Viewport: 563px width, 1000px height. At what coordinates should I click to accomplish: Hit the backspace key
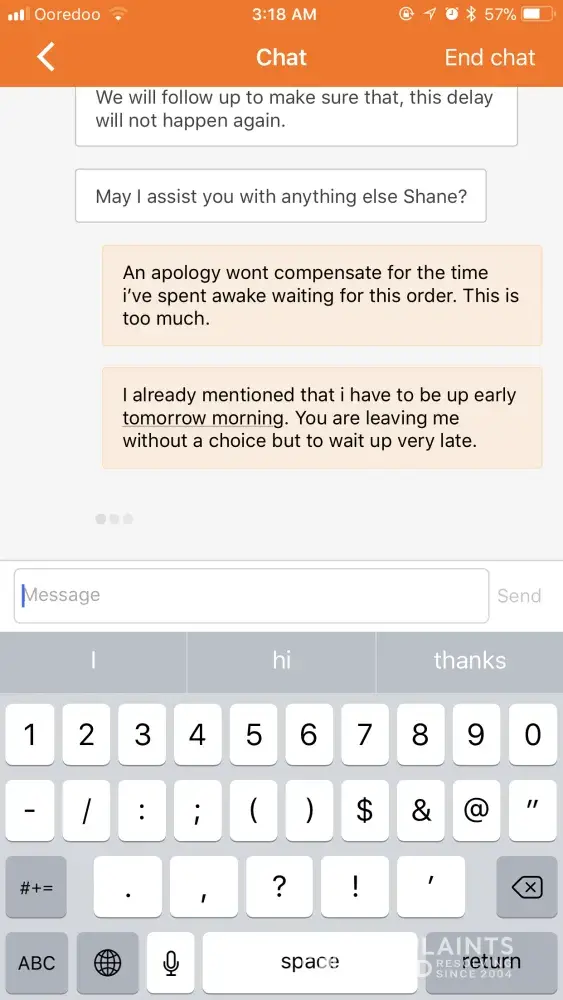click(527, 886)
